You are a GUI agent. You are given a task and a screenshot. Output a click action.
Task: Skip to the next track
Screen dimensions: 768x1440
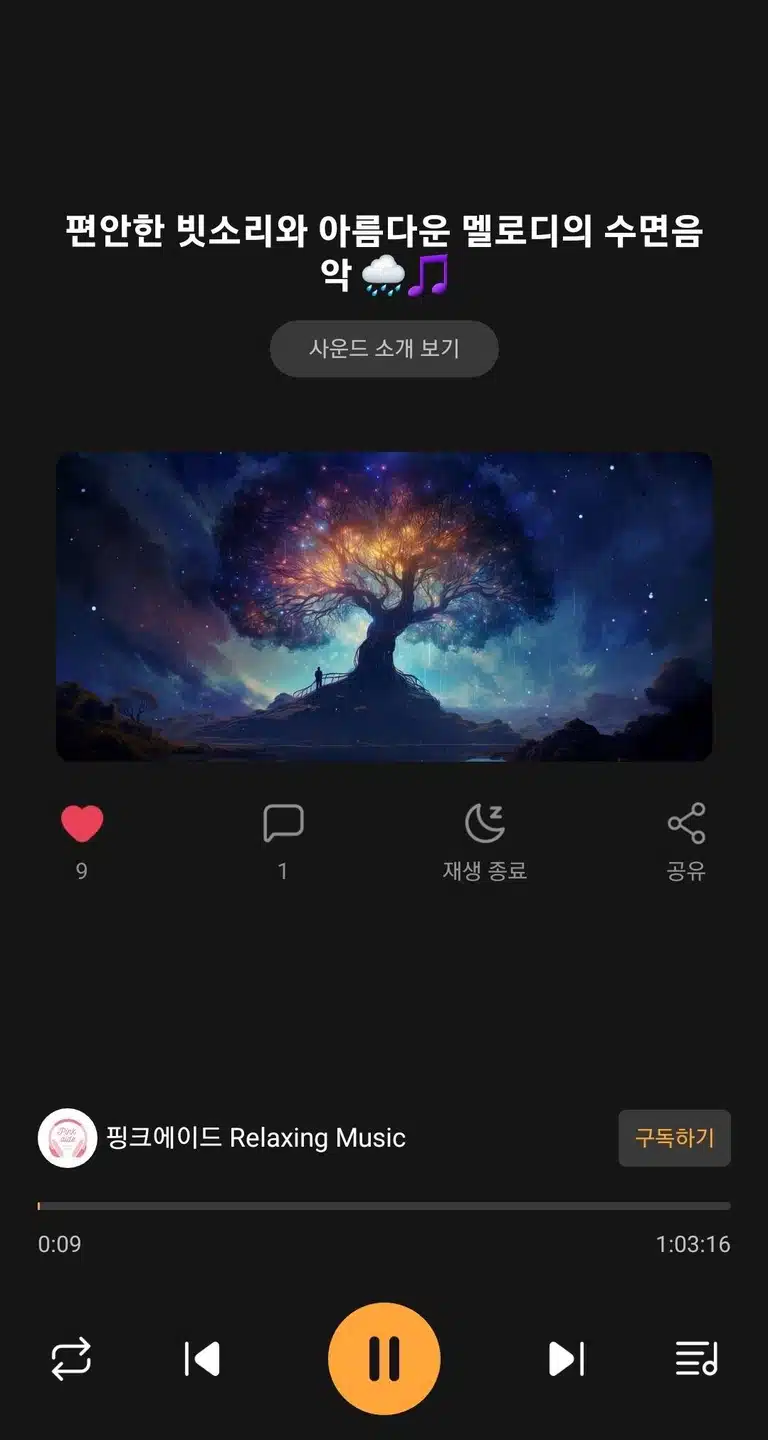pyautogui.click(x=566, y=1359)
